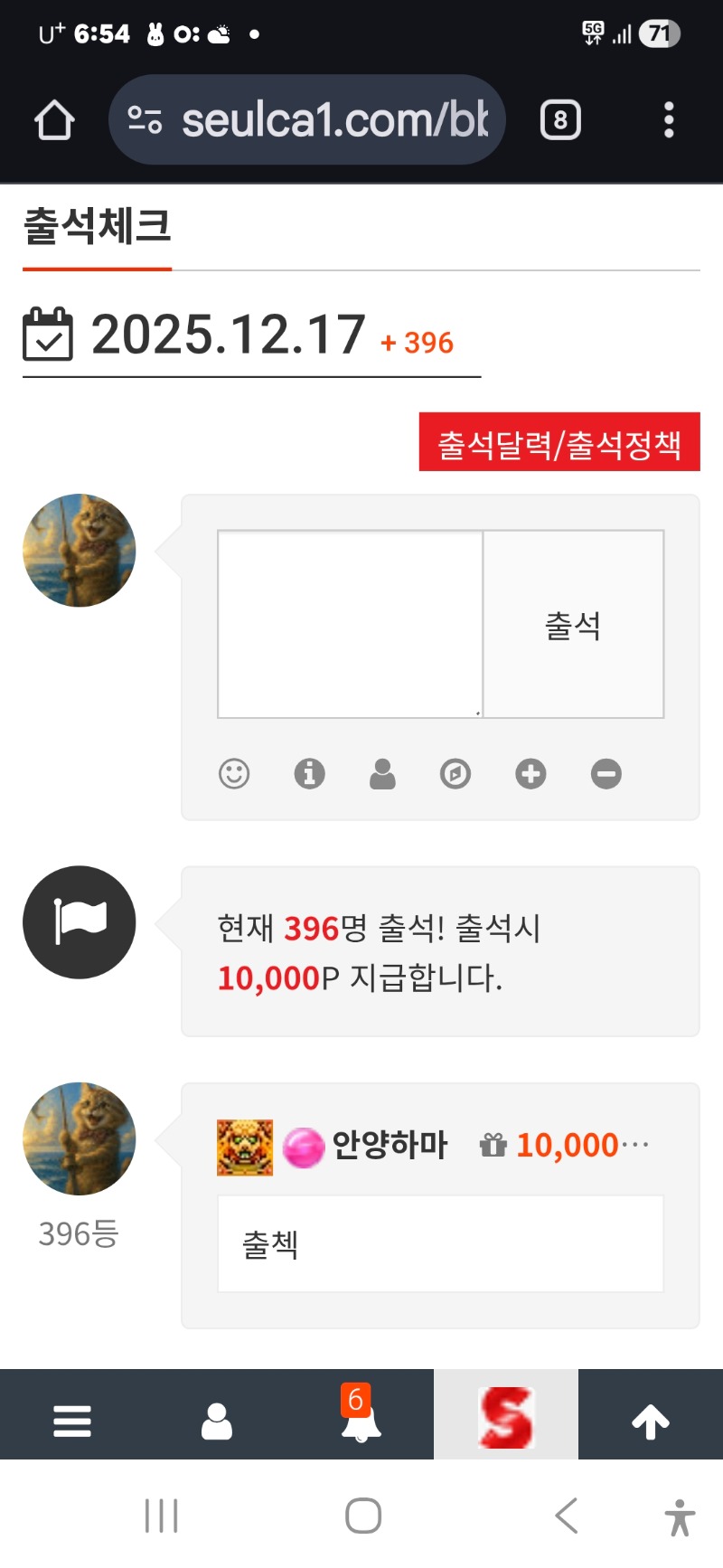The width and height of the screenshot is (723, 1568).
Task: Enlarge the text box with the plus icon
Action: pos(531,774)
